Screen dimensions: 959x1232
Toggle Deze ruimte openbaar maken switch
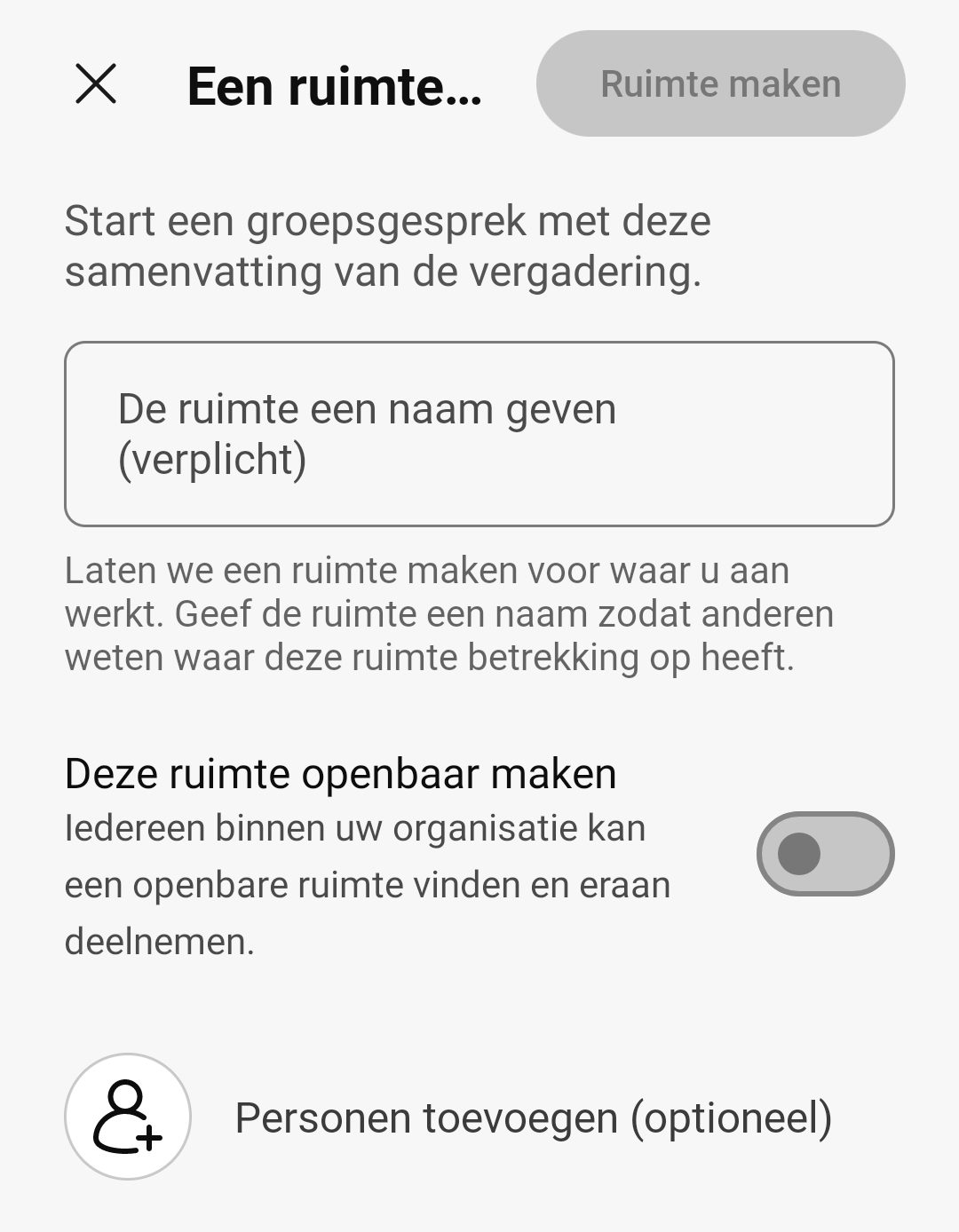pyautogui.click(x=824, y=854)
